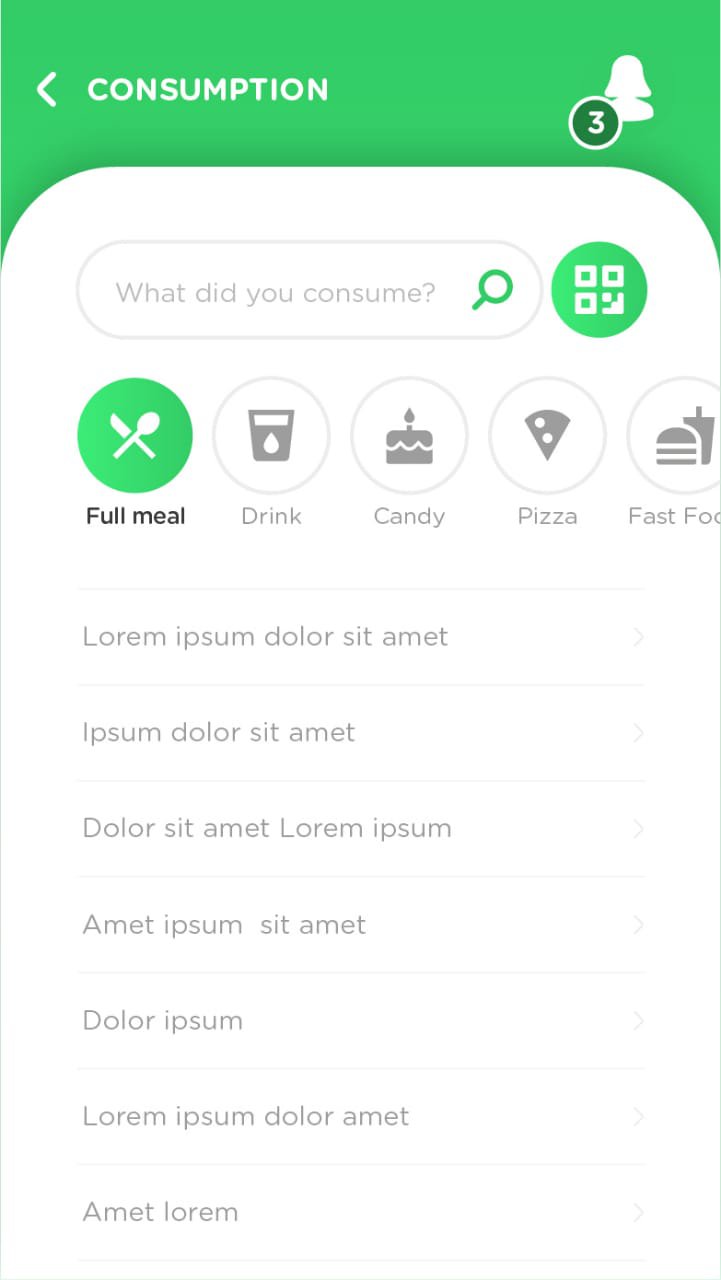Open the notifications bell

point(627,92)
